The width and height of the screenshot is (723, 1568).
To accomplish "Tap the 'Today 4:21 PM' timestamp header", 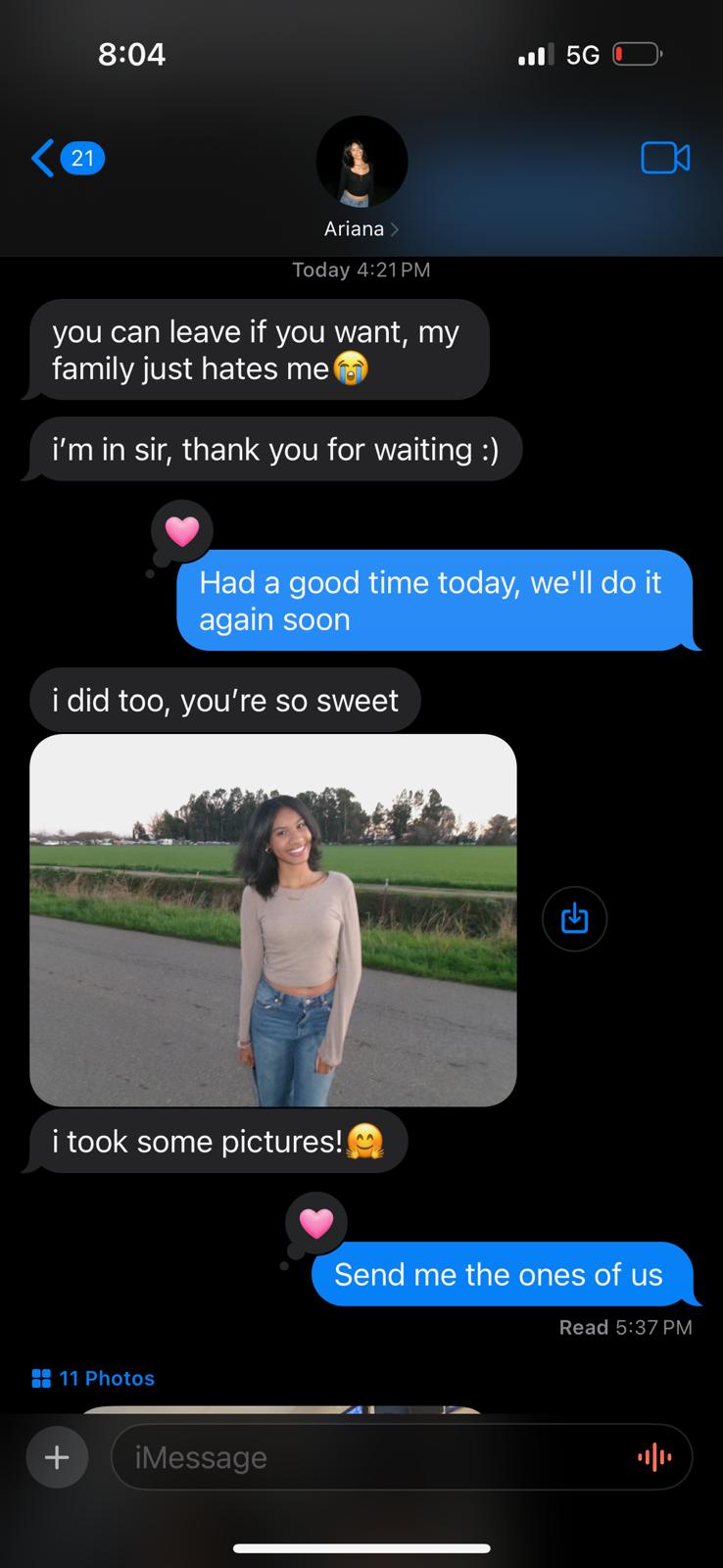I will [361, 269].
